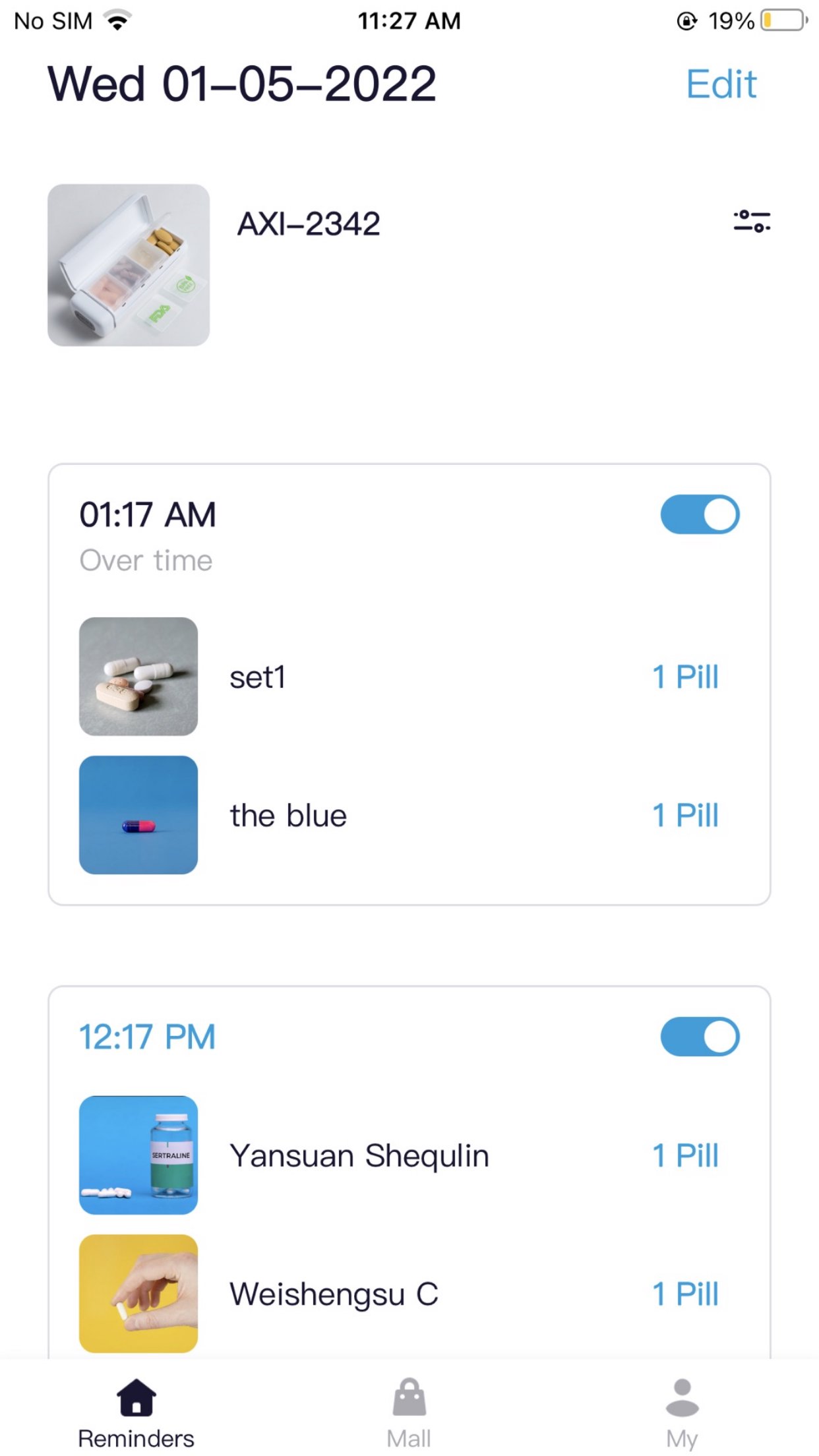Open the set1 medication entry

(409, 677)
